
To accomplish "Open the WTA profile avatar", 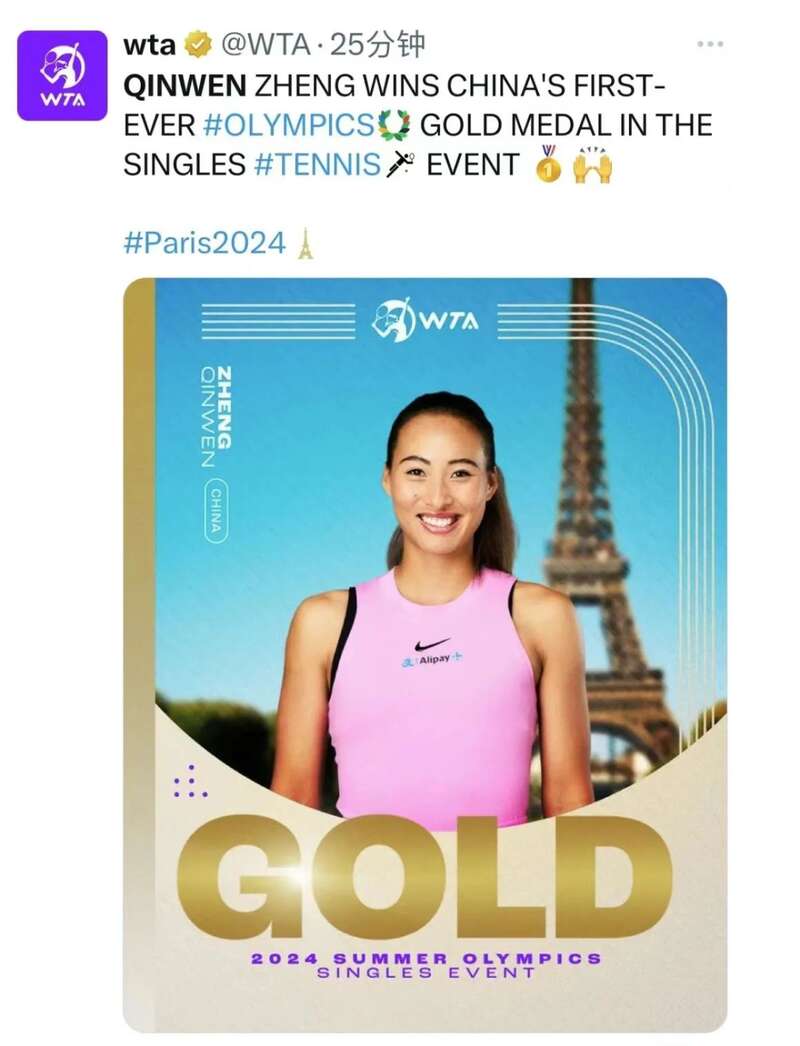I will click(62, 75).
